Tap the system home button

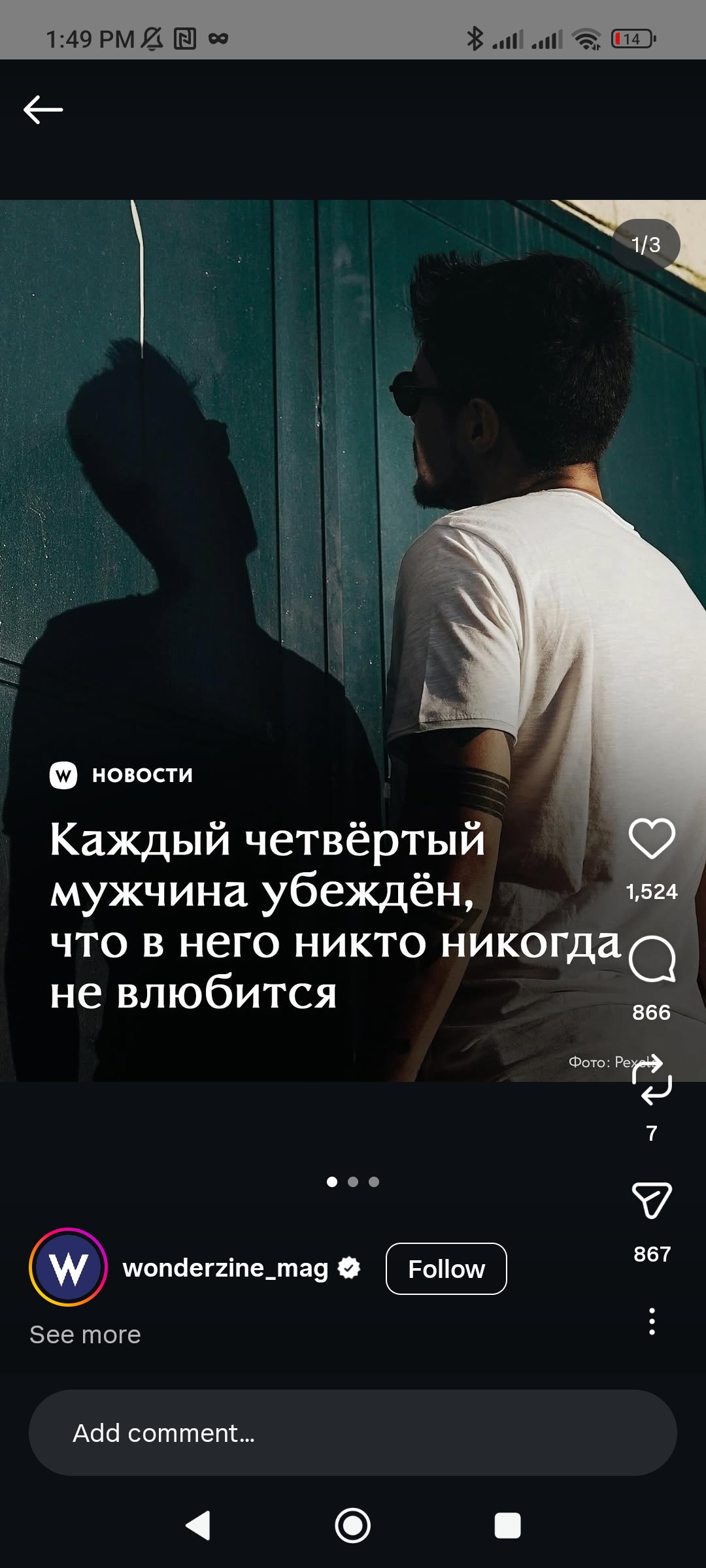point(352,1526)
